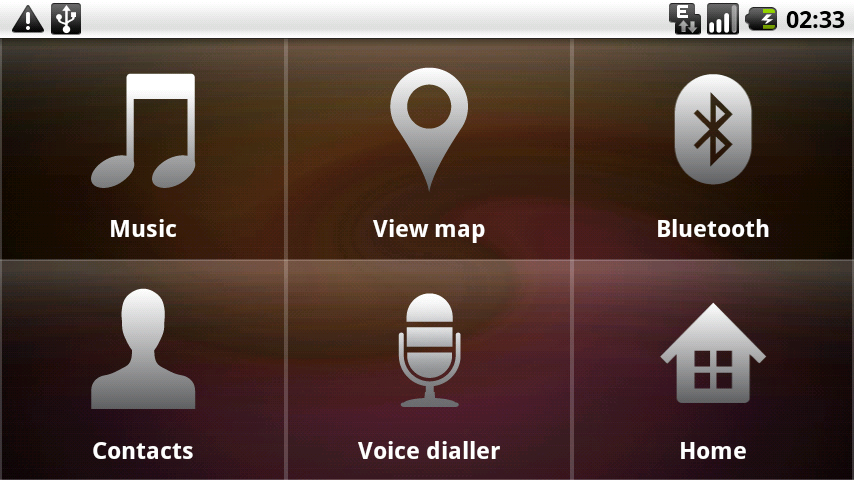This screenshot has height=480, width=854.
Task: Open Bluetooth settings tile
Action: pos(713,150)
